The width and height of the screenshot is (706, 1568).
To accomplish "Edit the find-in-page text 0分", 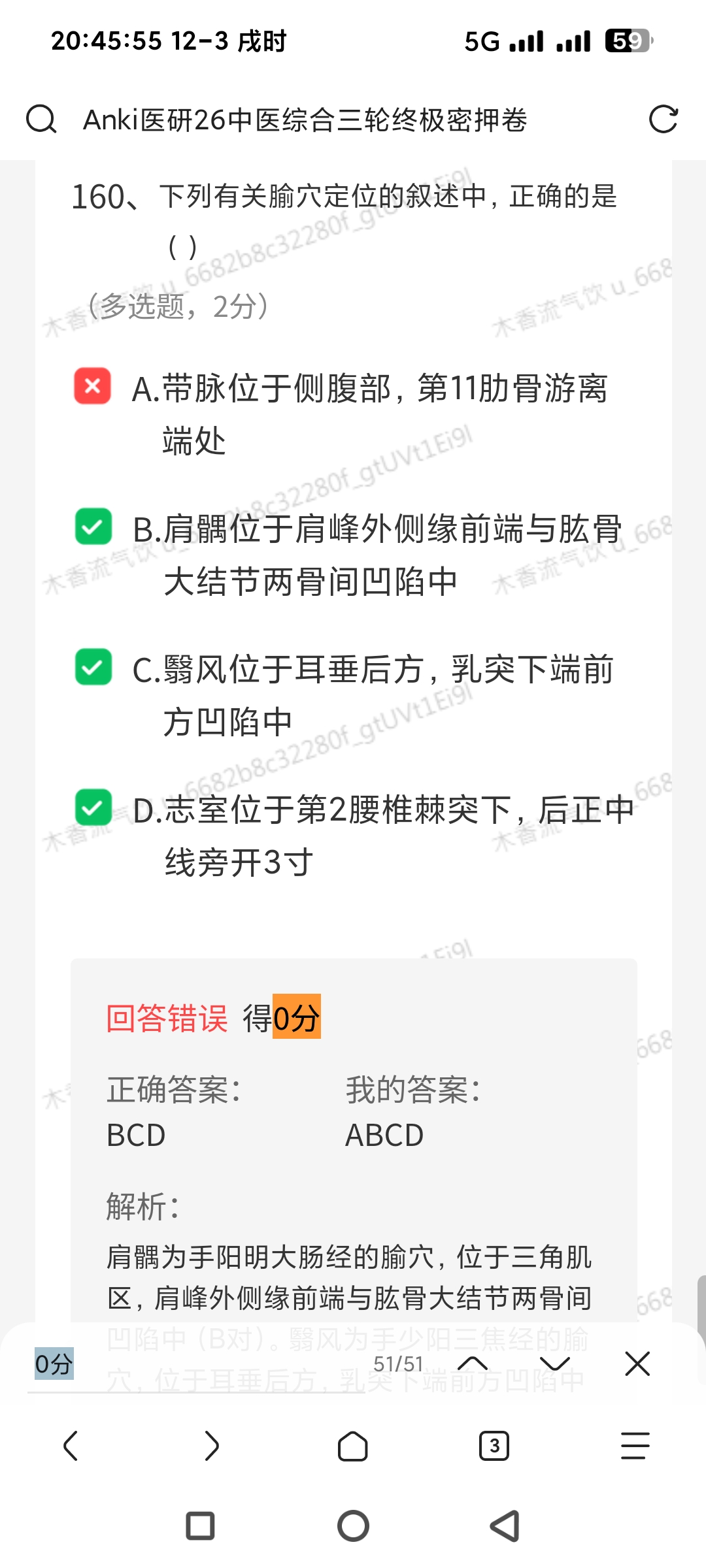I will [x=196, y=1364].
